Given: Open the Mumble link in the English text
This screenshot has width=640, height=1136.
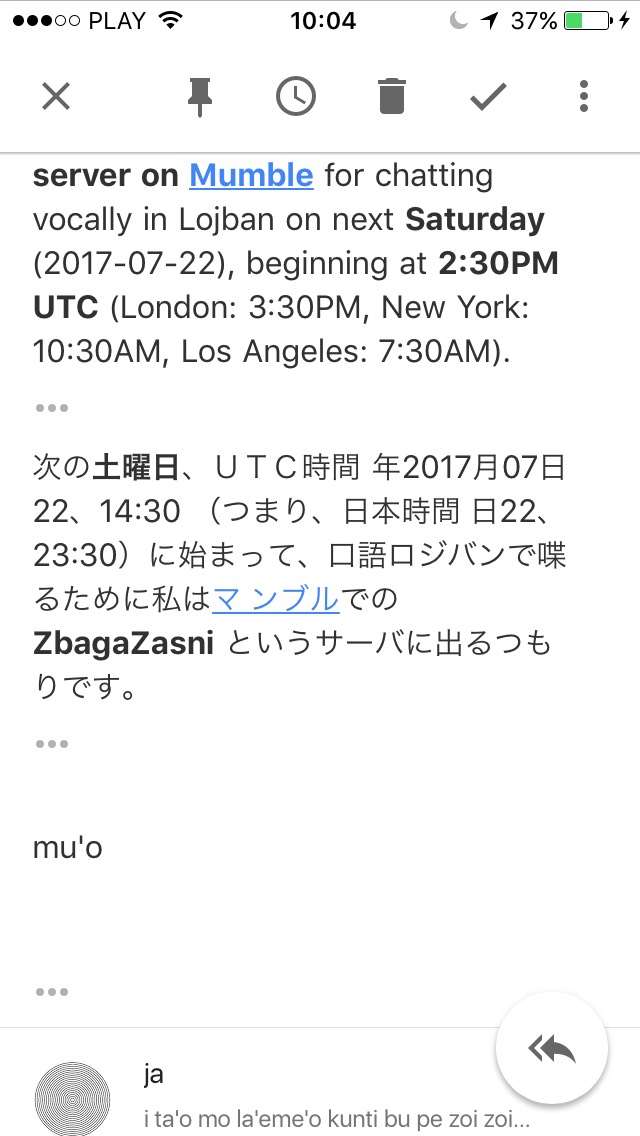Looking at the screenshot, I should (x=252, y=175).
